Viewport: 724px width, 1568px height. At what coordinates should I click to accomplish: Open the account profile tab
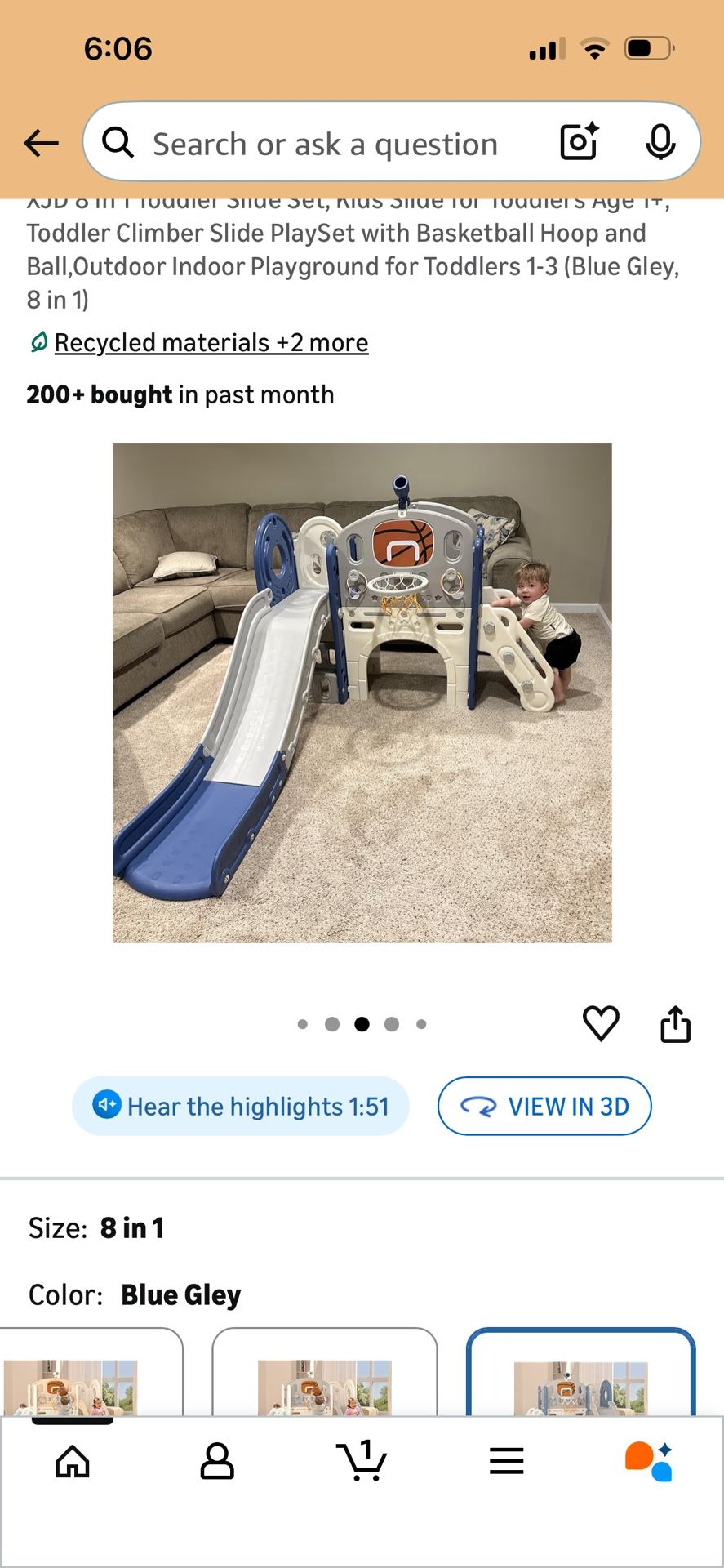(x=217, y=1461)
